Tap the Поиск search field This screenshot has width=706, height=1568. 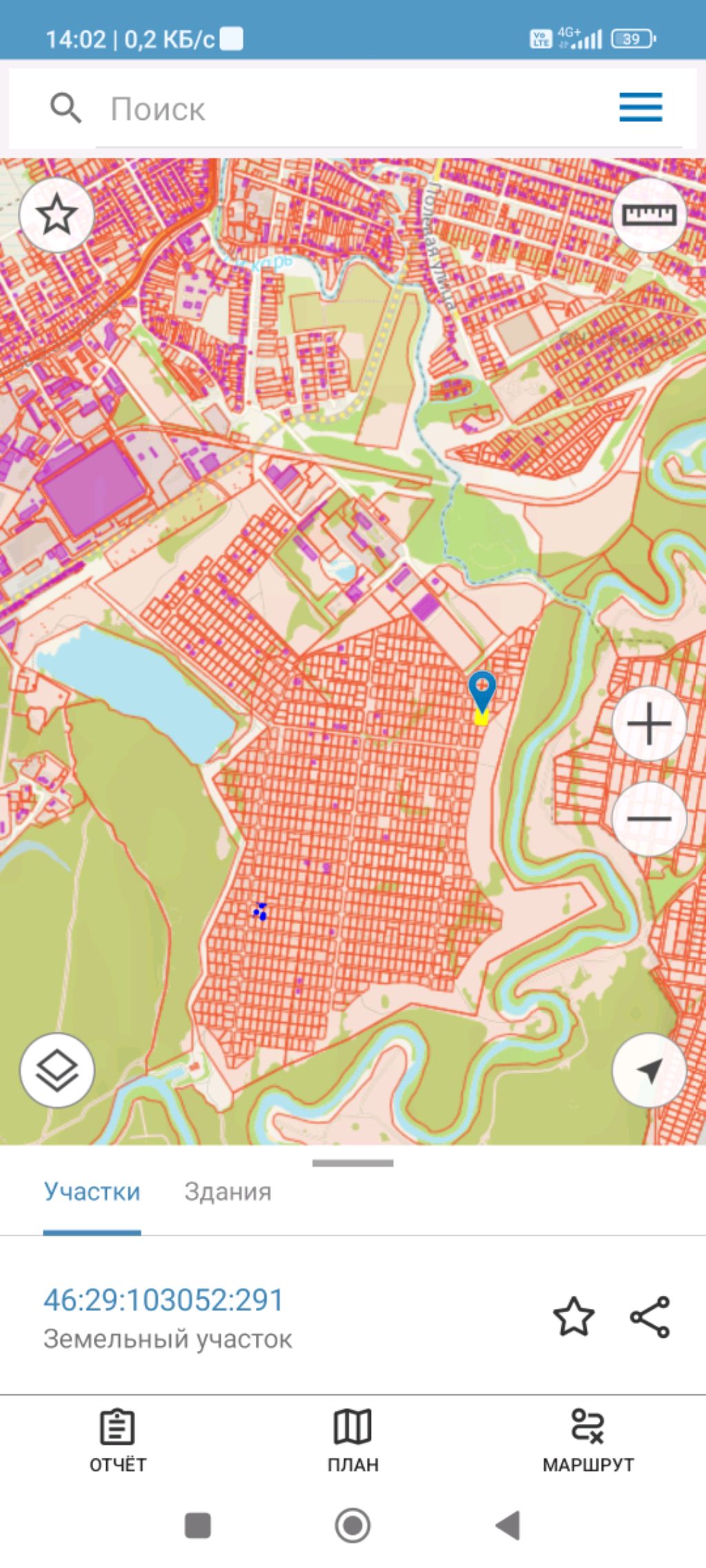pyautogui.click(x=359, y=109)
